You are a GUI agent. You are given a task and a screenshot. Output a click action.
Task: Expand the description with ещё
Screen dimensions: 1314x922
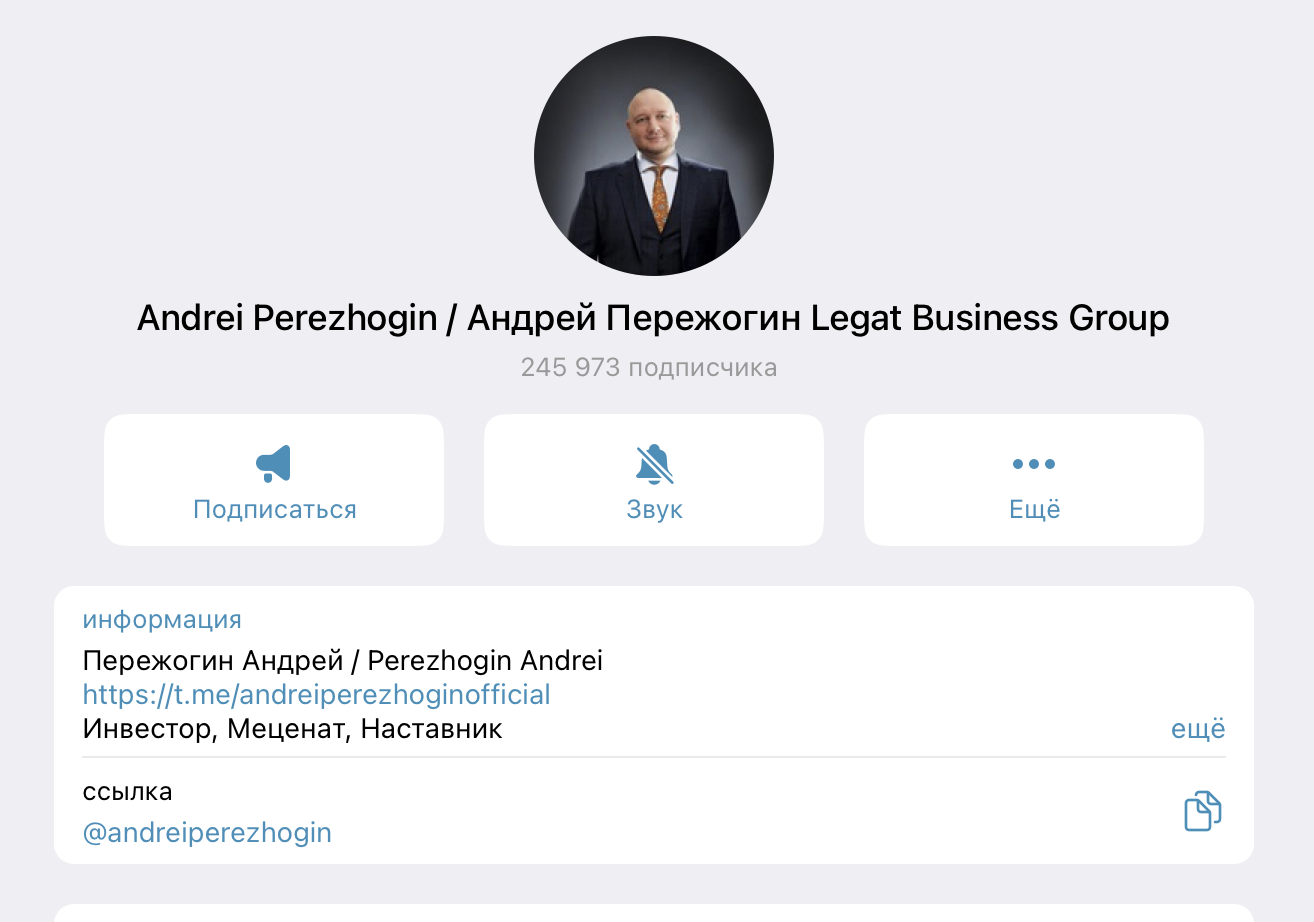click(x=1197, y=730)
